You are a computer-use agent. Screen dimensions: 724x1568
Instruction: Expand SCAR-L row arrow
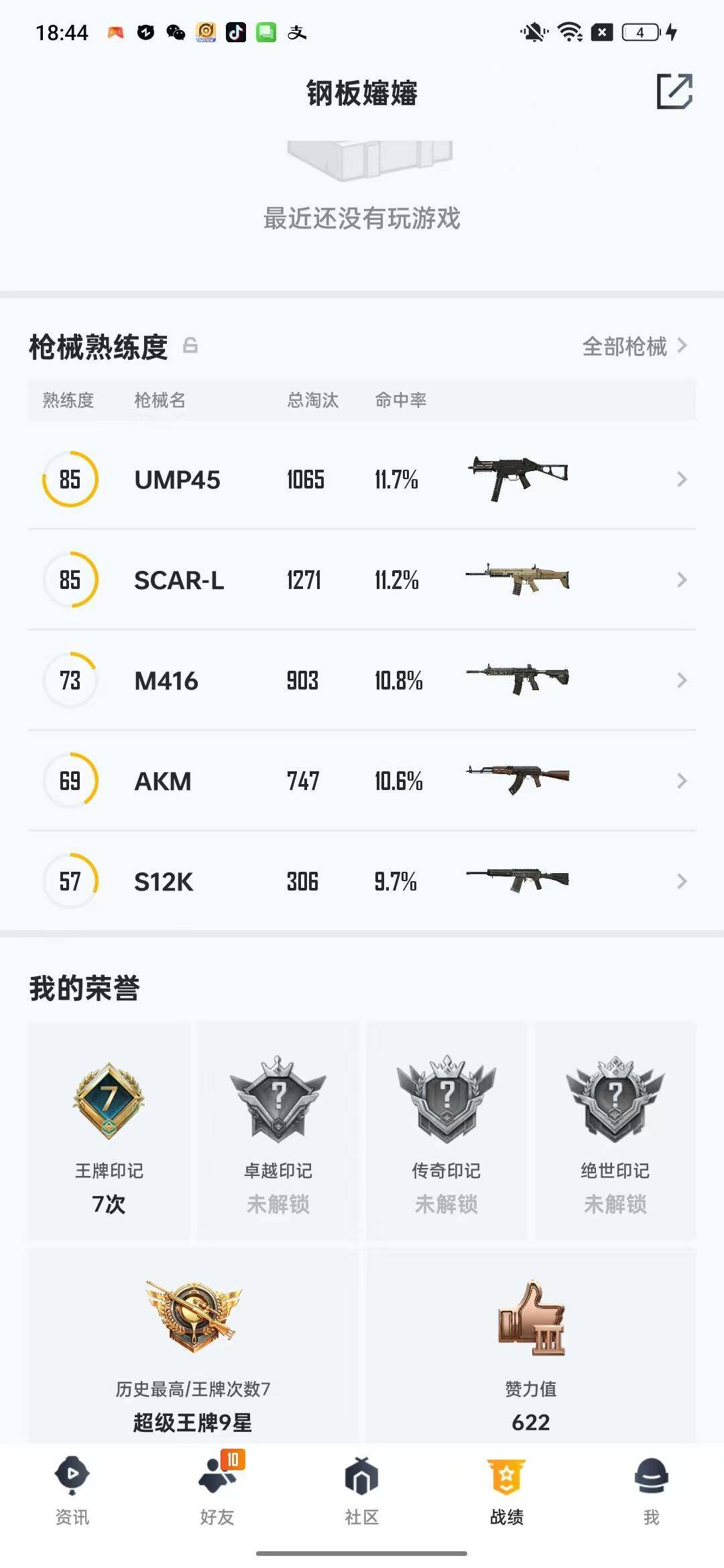point(682,580)
